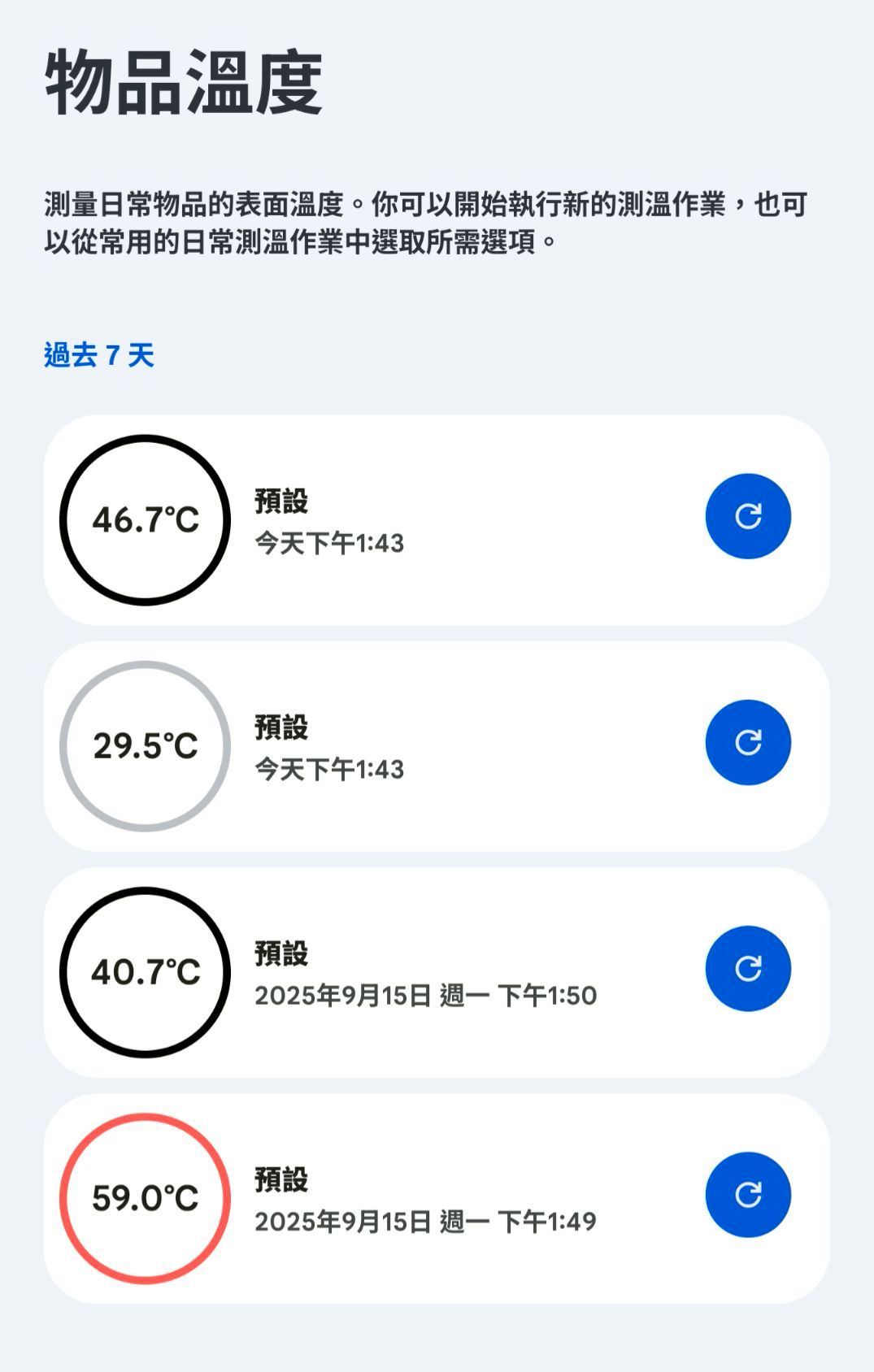This screenshot has height=1372, width=874.
Task: Tap the redo icon beside 29.5°C
Action: coord(748,743)
